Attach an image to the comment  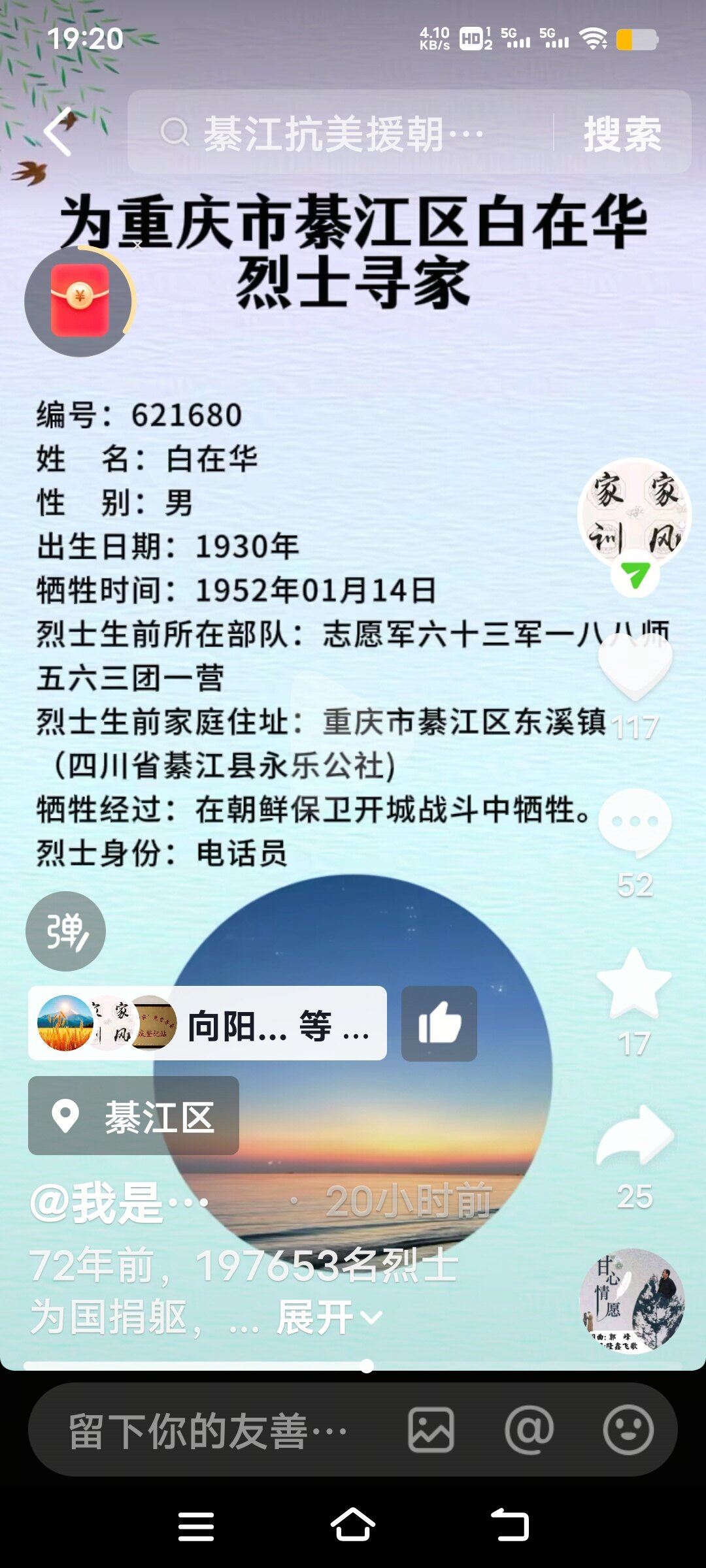click(x=431, y=1430)
